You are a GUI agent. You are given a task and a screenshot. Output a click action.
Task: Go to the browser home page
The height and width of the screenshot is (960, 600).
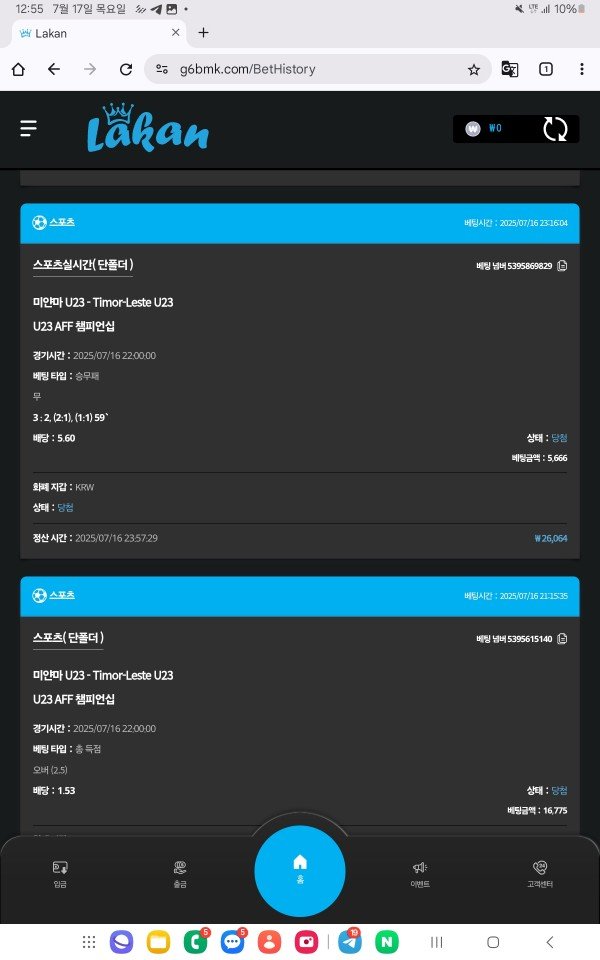[18, 69]
